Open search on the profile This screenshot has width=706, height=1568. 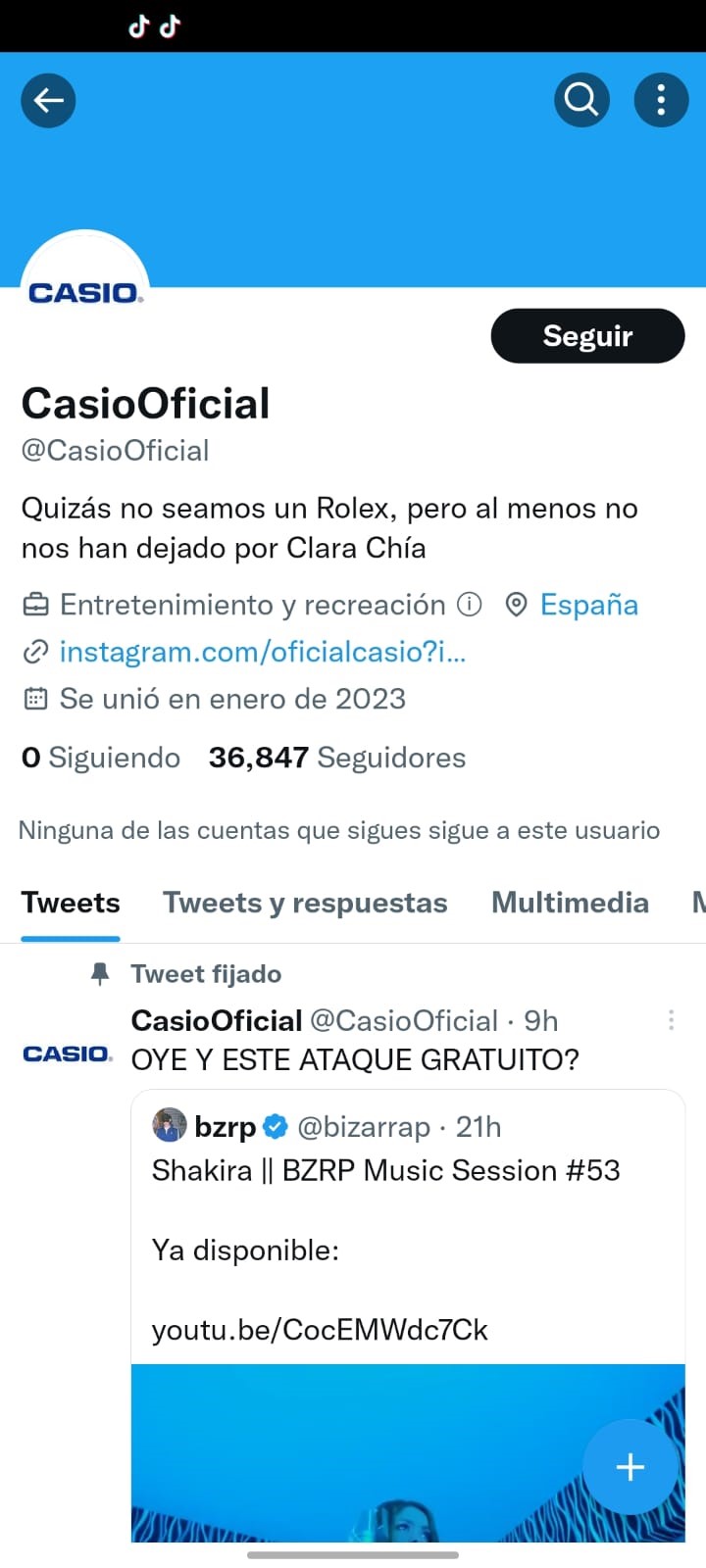tap(581, 100)
